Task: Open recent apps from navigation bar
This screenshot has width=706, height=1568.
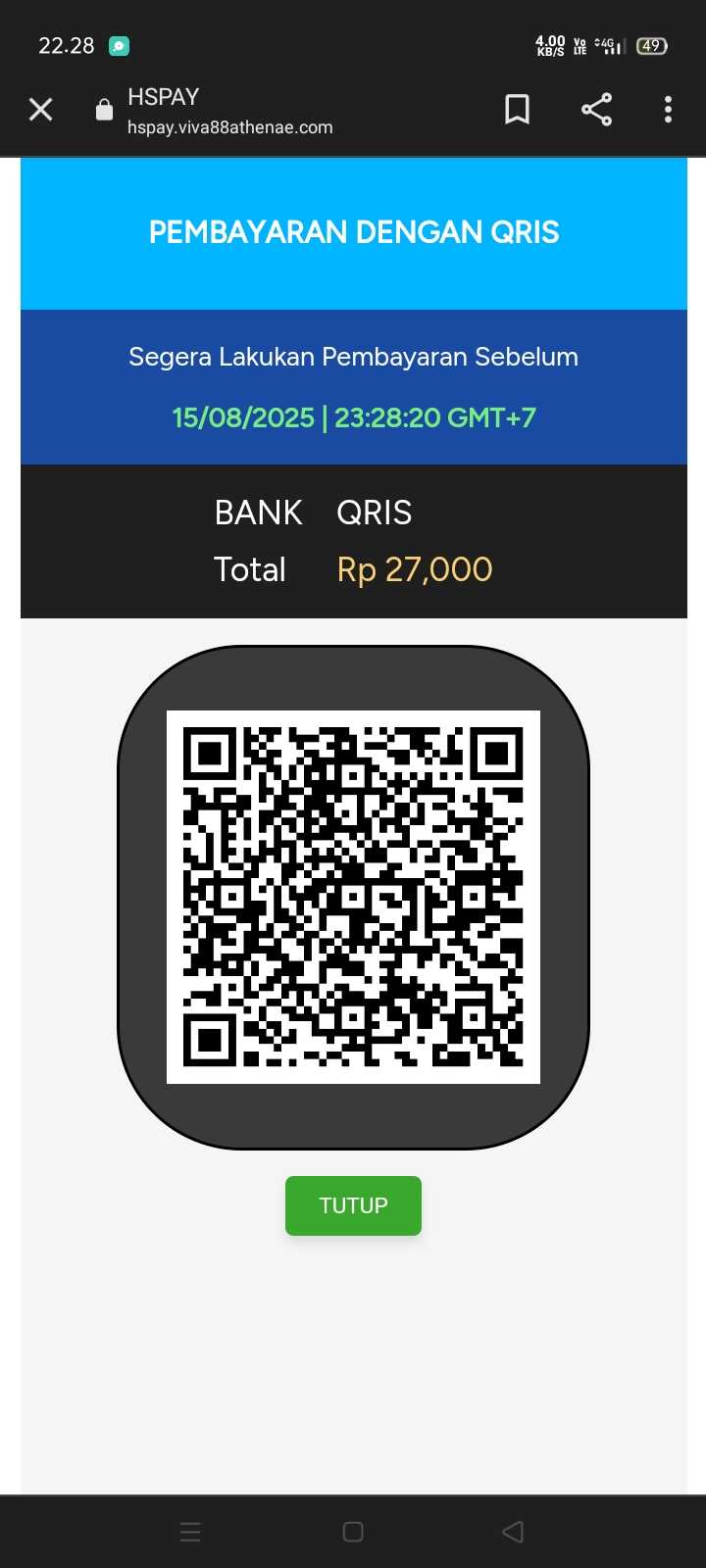Action: coord(191,1532)
